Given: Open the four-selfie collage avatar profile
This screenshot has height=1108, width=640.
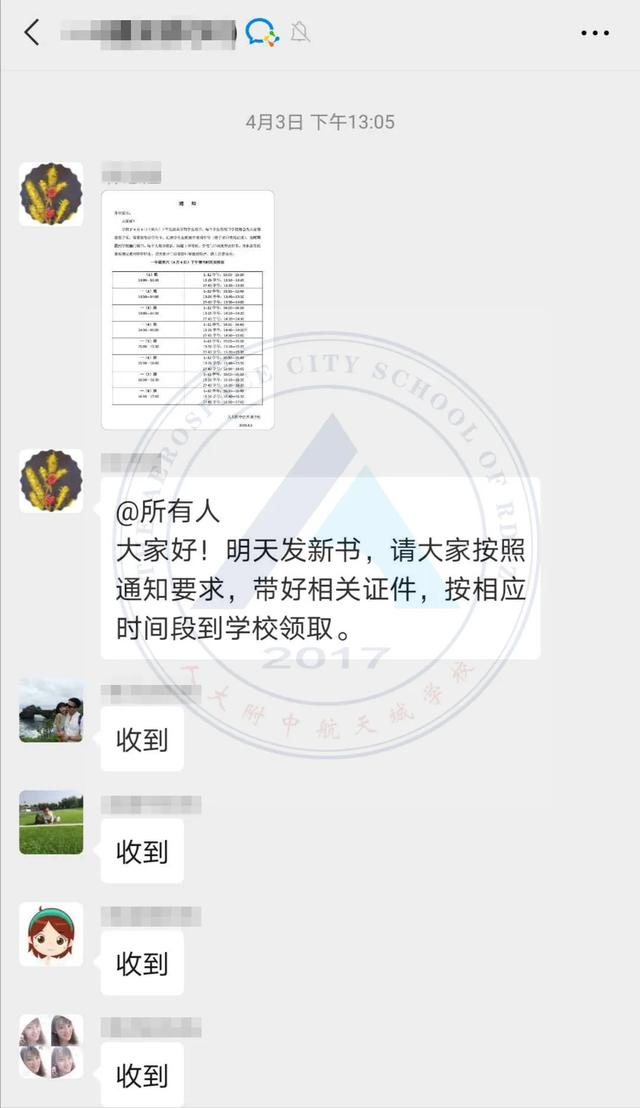Looking at the screenshot, I should [x=51, y=1046].
